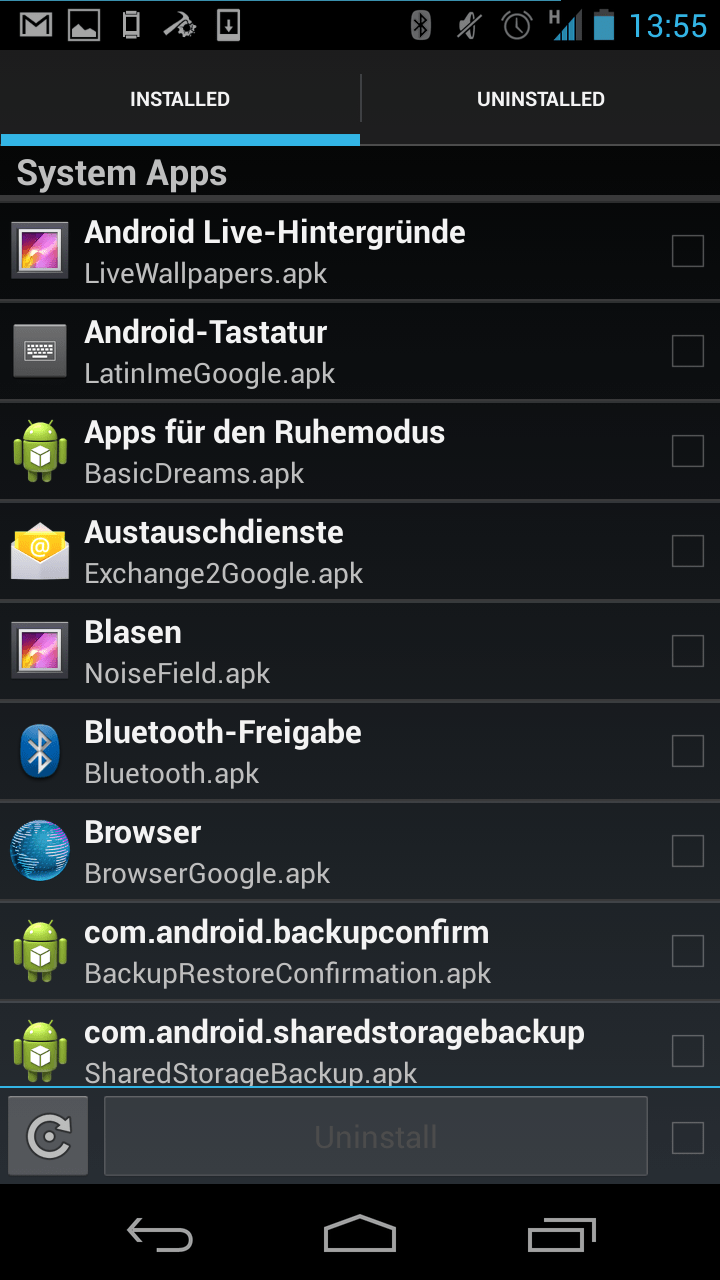Image resolution: width=720 pixels, height=1280 pixels.
Task: Check the box for Austauschdienste
Action: point(688,551)
